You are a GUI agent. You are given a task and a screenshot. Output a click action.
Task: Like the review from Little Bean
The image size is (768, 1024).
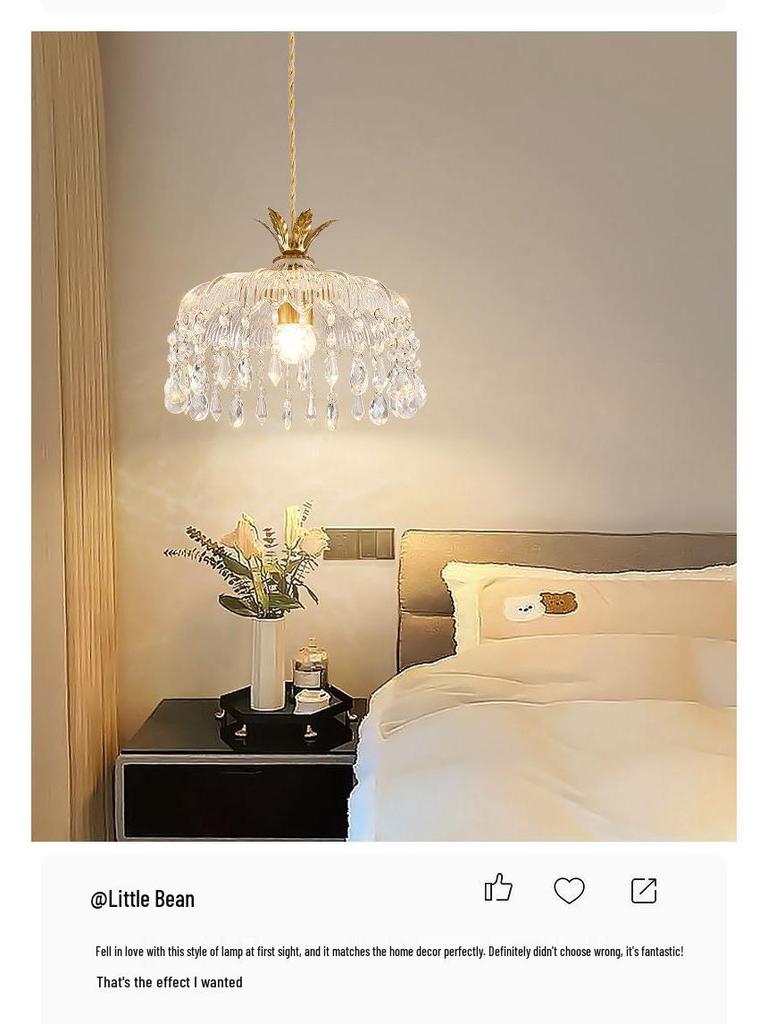point(499,888)
